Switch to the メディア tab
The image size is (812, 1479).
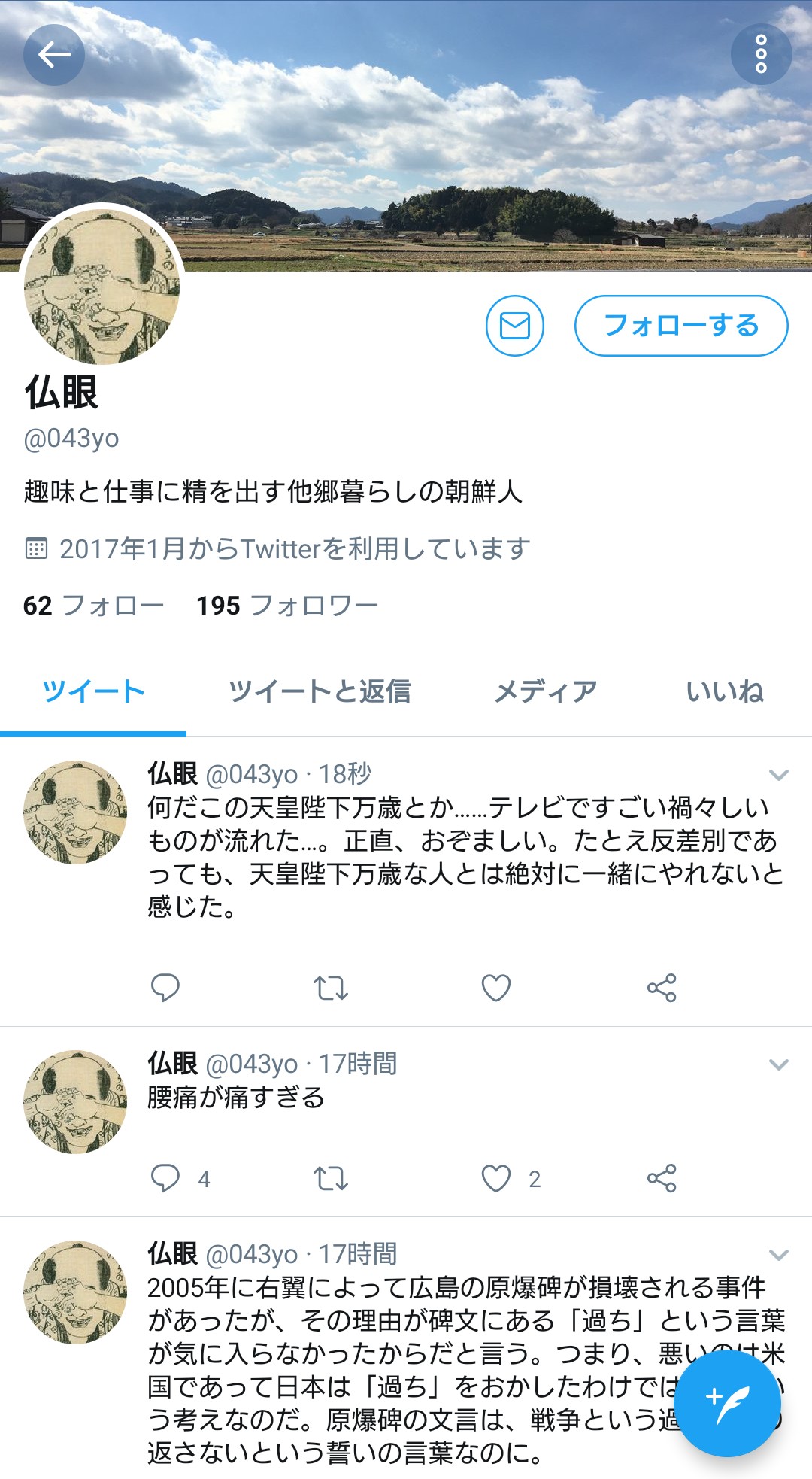point(546,691)
